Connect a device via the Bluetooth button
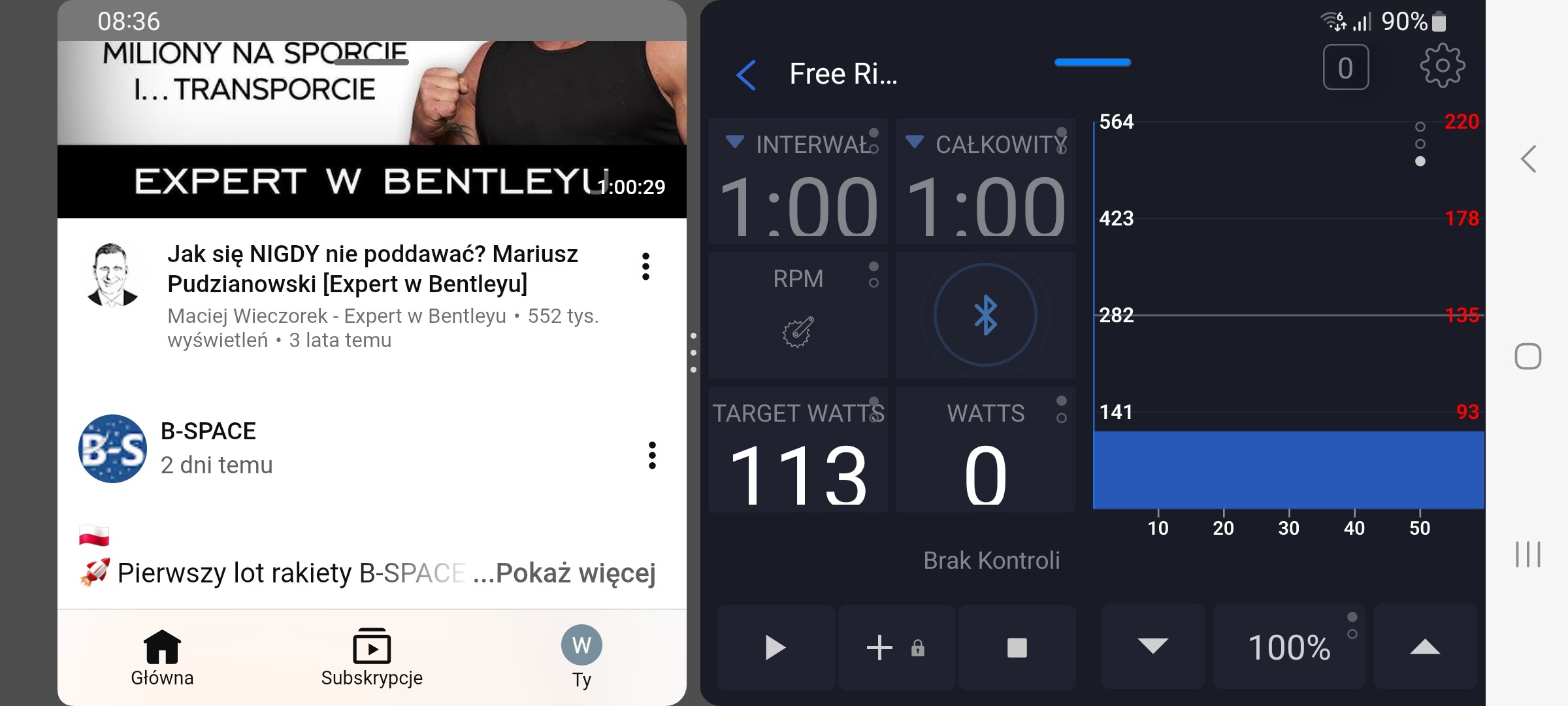Viewport: 1568px width, 706px height. [x=985, y=315]
